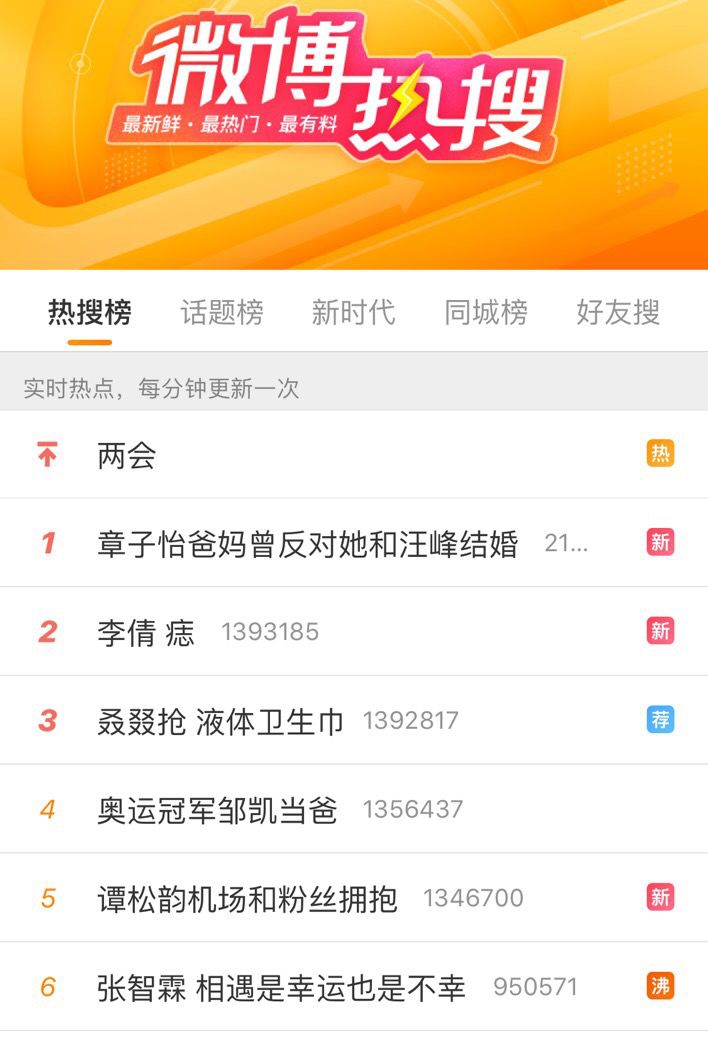Open 章子怡爸妈曾反对她和汪峰结婚 topic
The height and width of the screenshot is (1043, 708).
pyautogui.click(x=308, y=544)
